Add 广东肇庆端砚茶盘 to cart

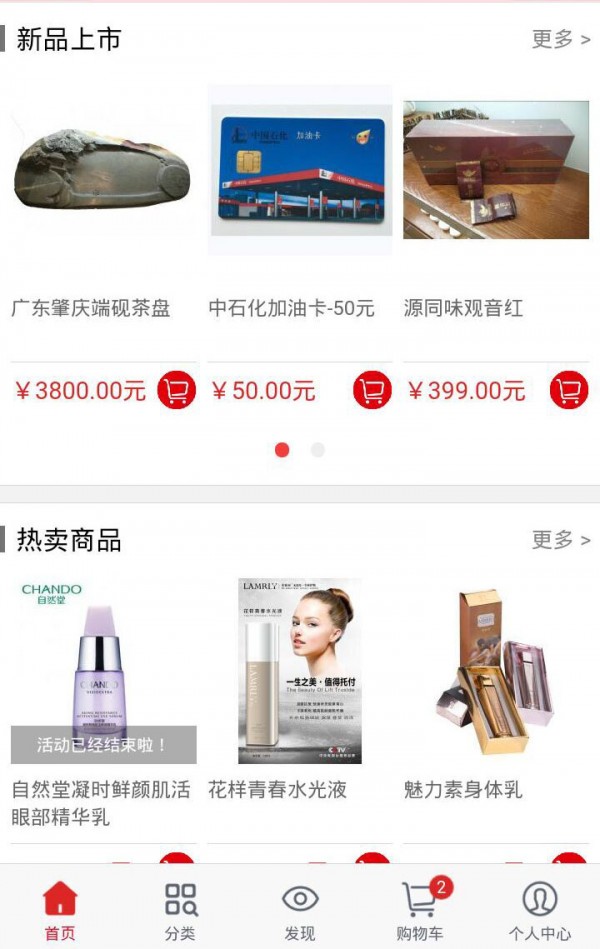[x=176, y=390]
